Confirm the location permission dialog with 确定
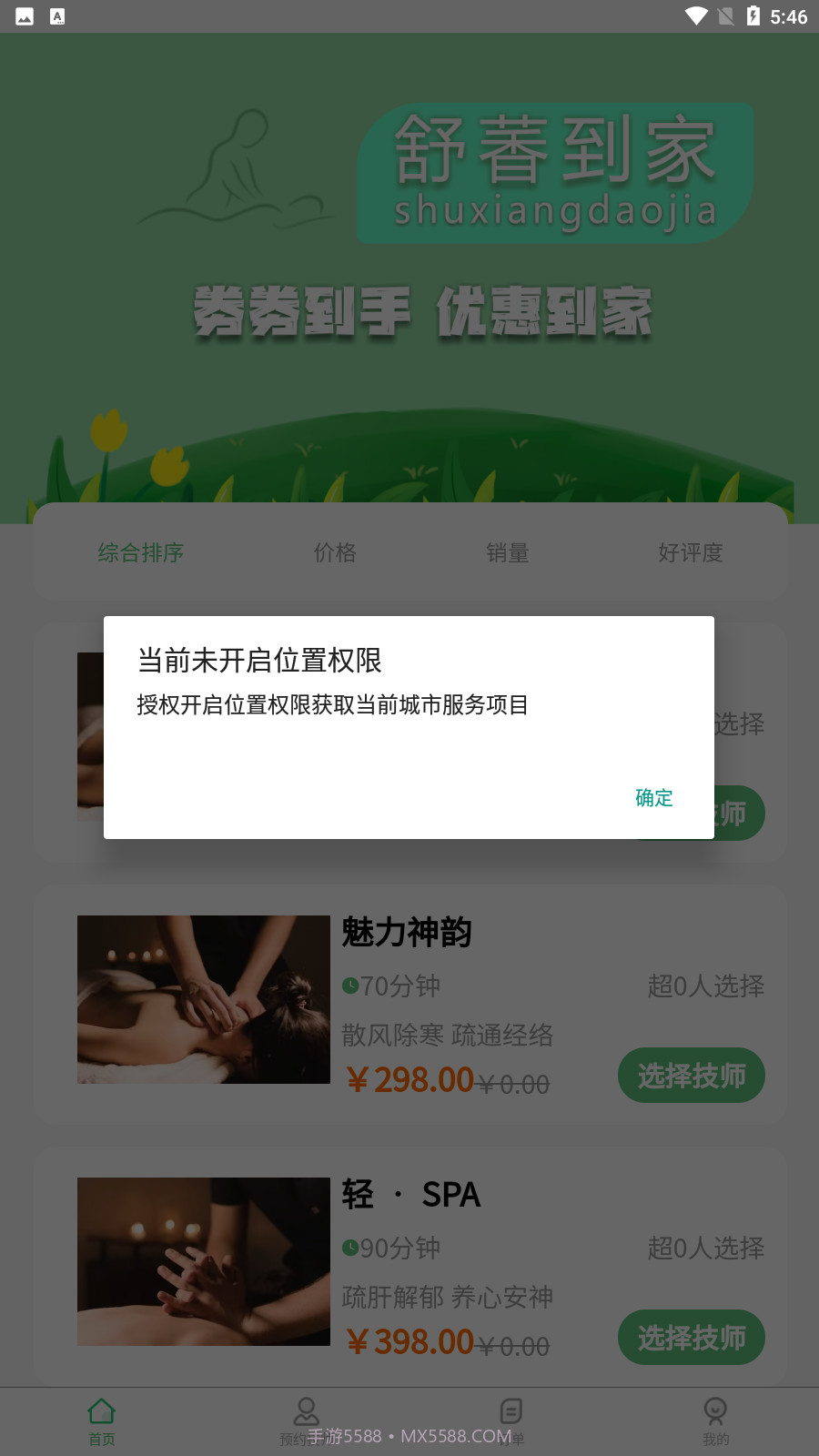Viewport: 819px width, 1456px height. pos(653,798)
